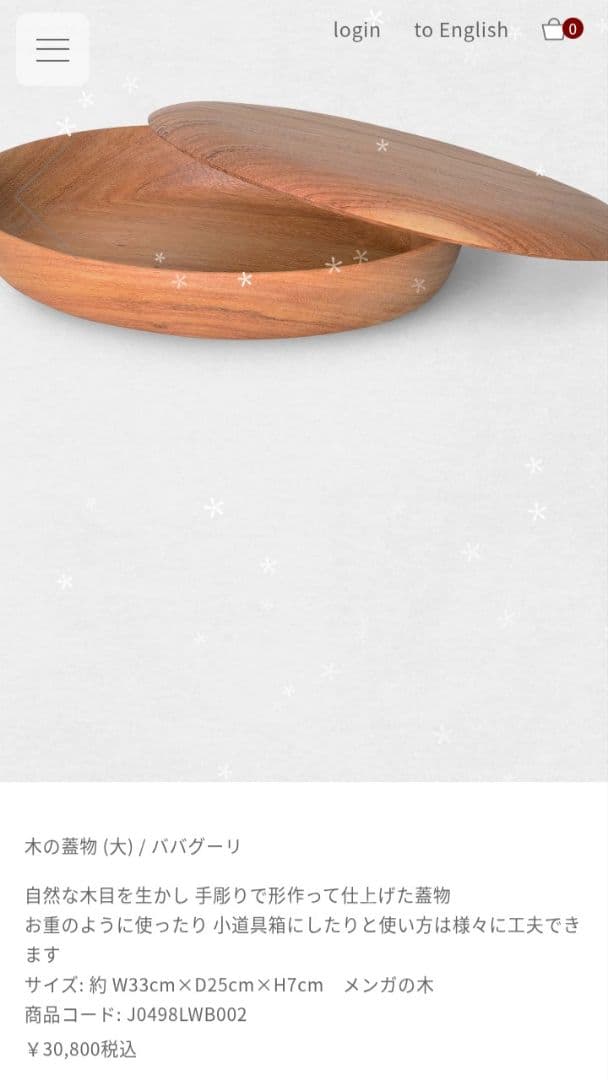The image size is (608, 1080).
Task: Switch the site to English
Action: [460, 30]
